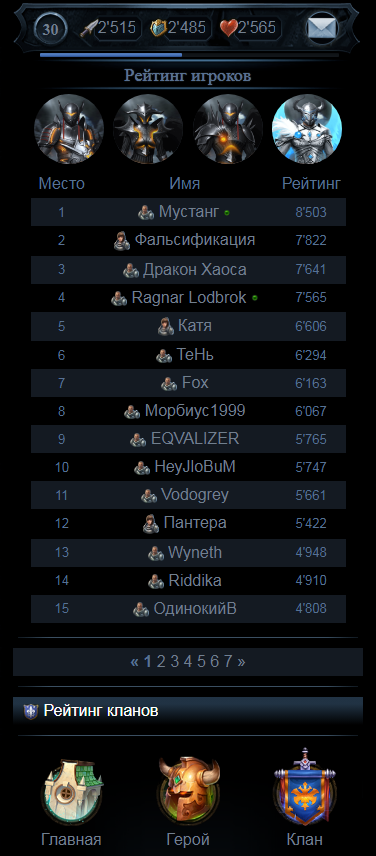Open Riddika's player profile

pos(195,580)
